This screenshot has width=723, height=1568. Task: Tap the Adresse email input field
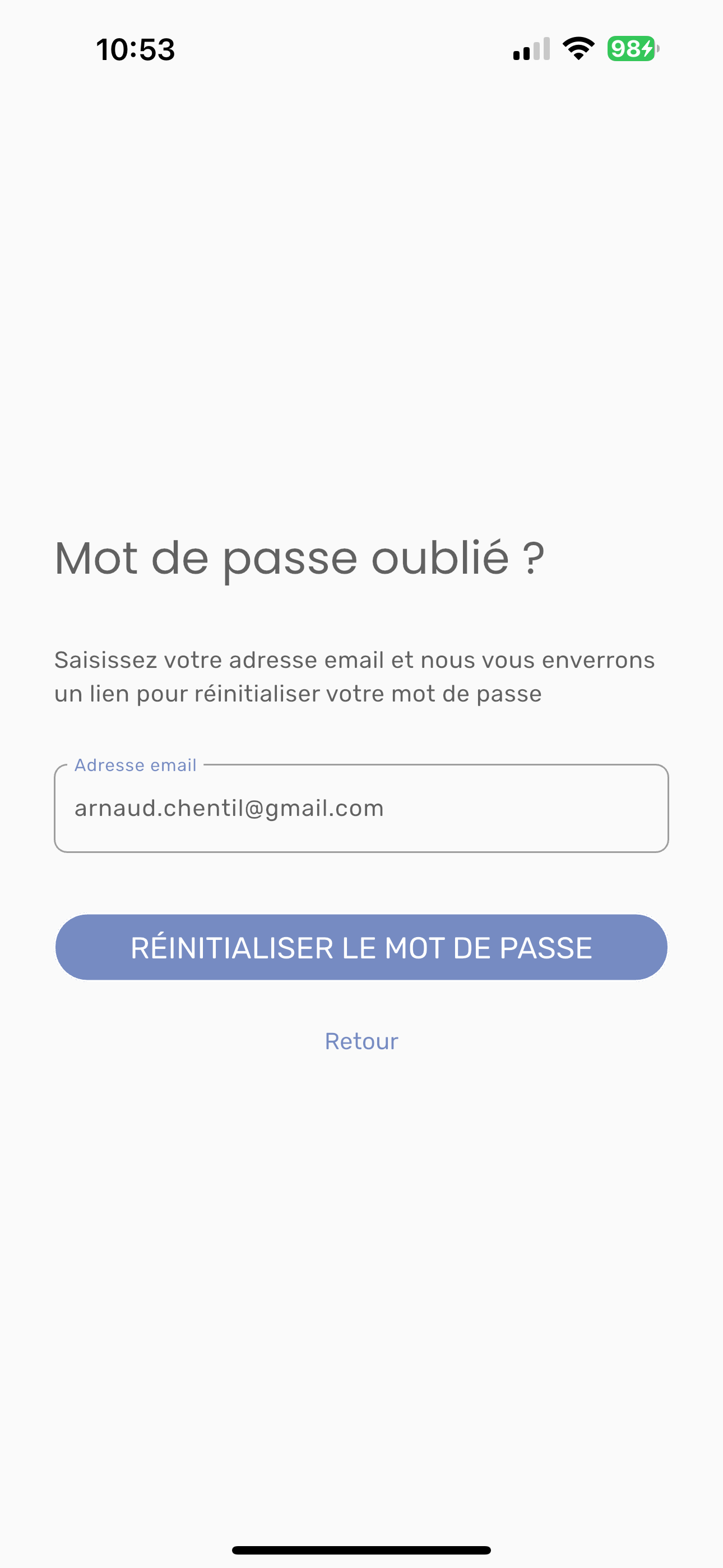tap(361, 808)
